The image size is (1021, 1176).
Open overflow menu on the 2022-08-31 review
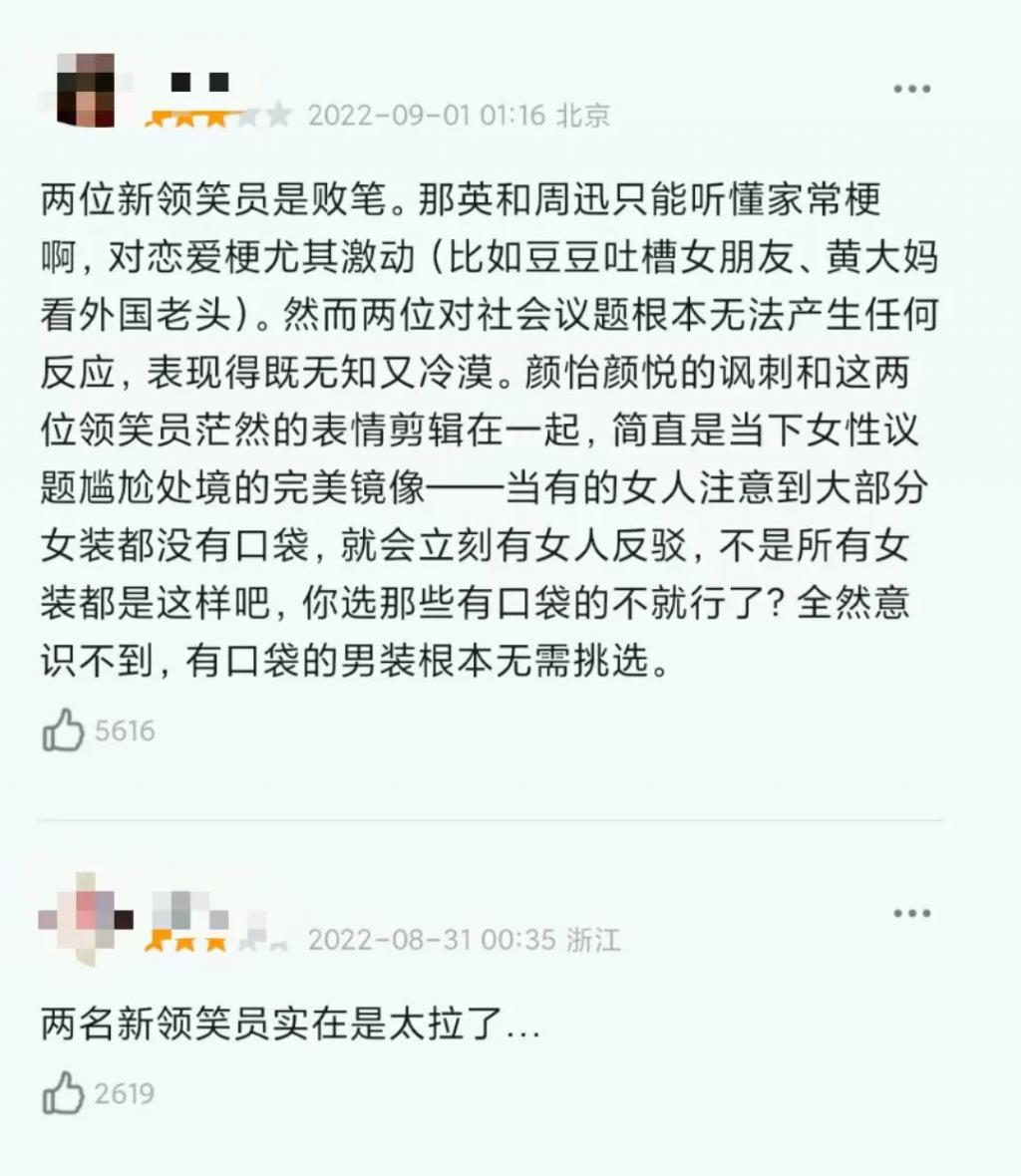[x=911, y=913]
